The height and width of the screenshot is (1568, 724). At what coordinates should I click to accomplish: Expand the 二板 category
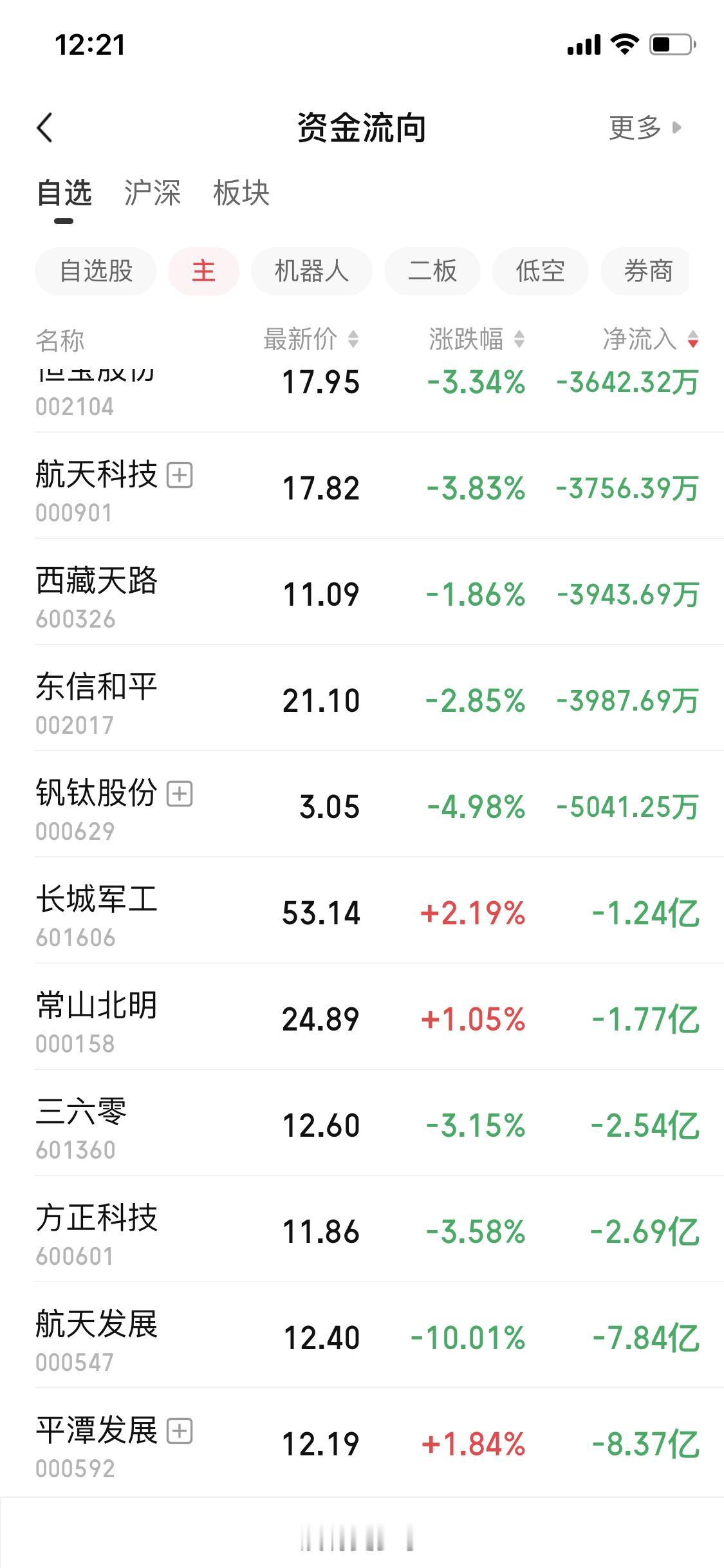pyautogui.click(x=432, y=271)
